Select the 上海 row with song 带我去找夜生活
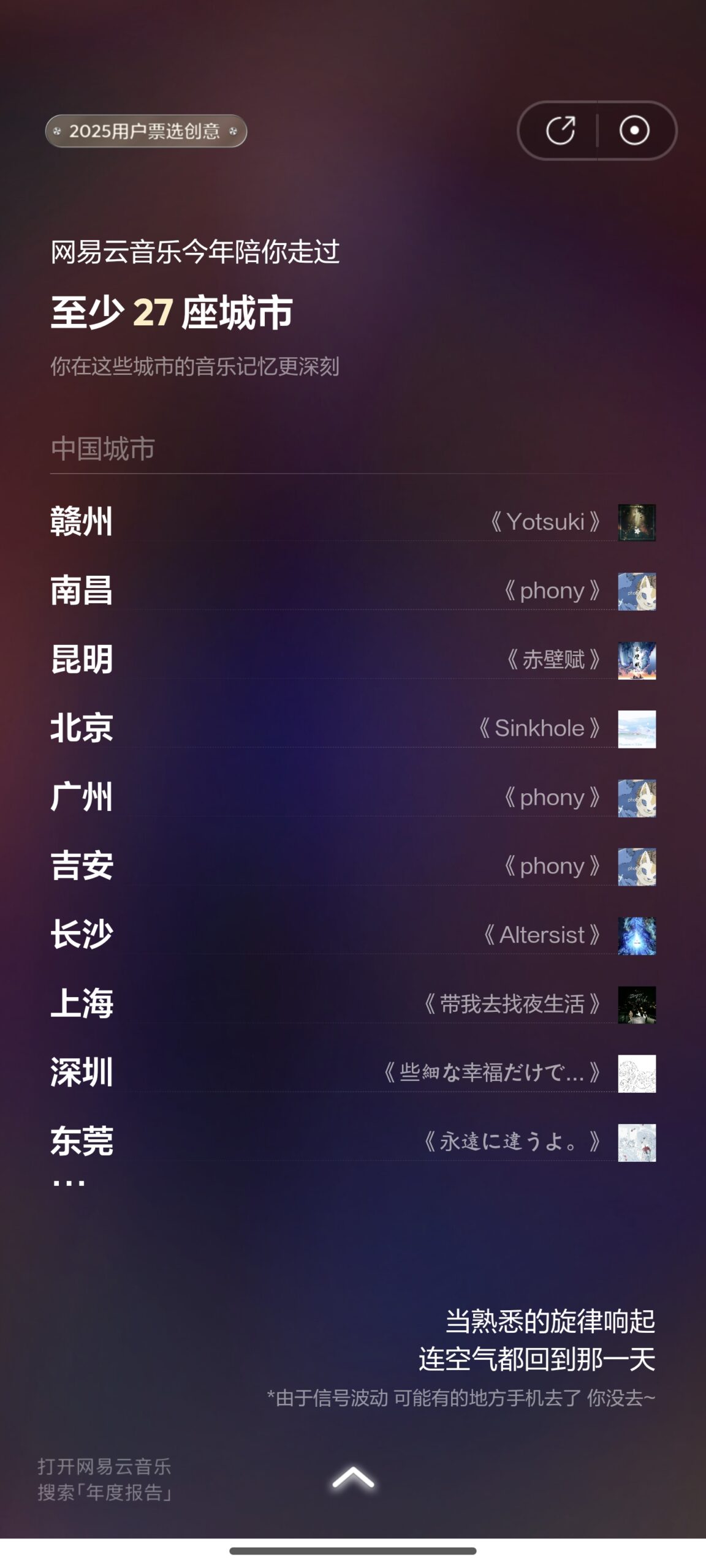Viewport: 706px width, 1568px height. coord(353,1005)
